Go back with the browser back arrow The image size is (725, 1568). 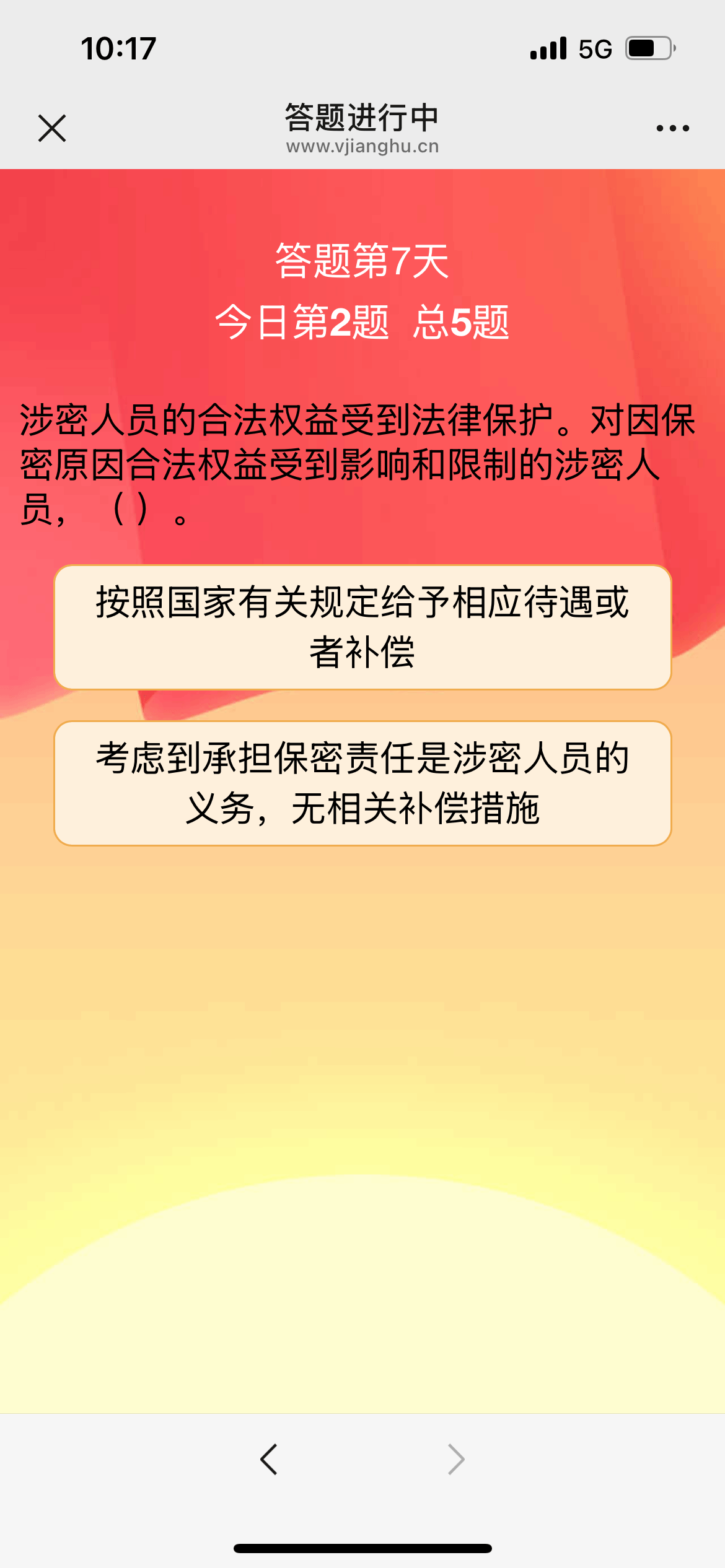(269, 1460)
